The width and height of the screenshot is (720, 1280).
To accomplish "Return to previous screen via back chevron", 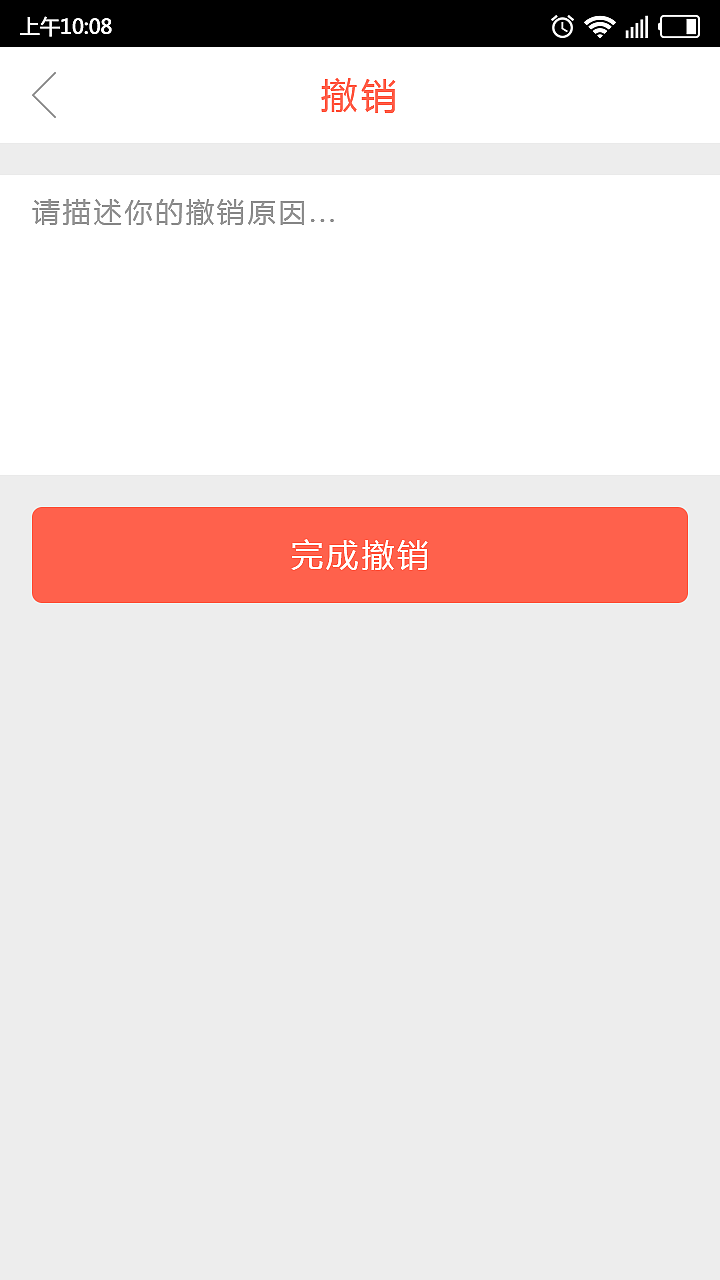I will pos(43,95).
